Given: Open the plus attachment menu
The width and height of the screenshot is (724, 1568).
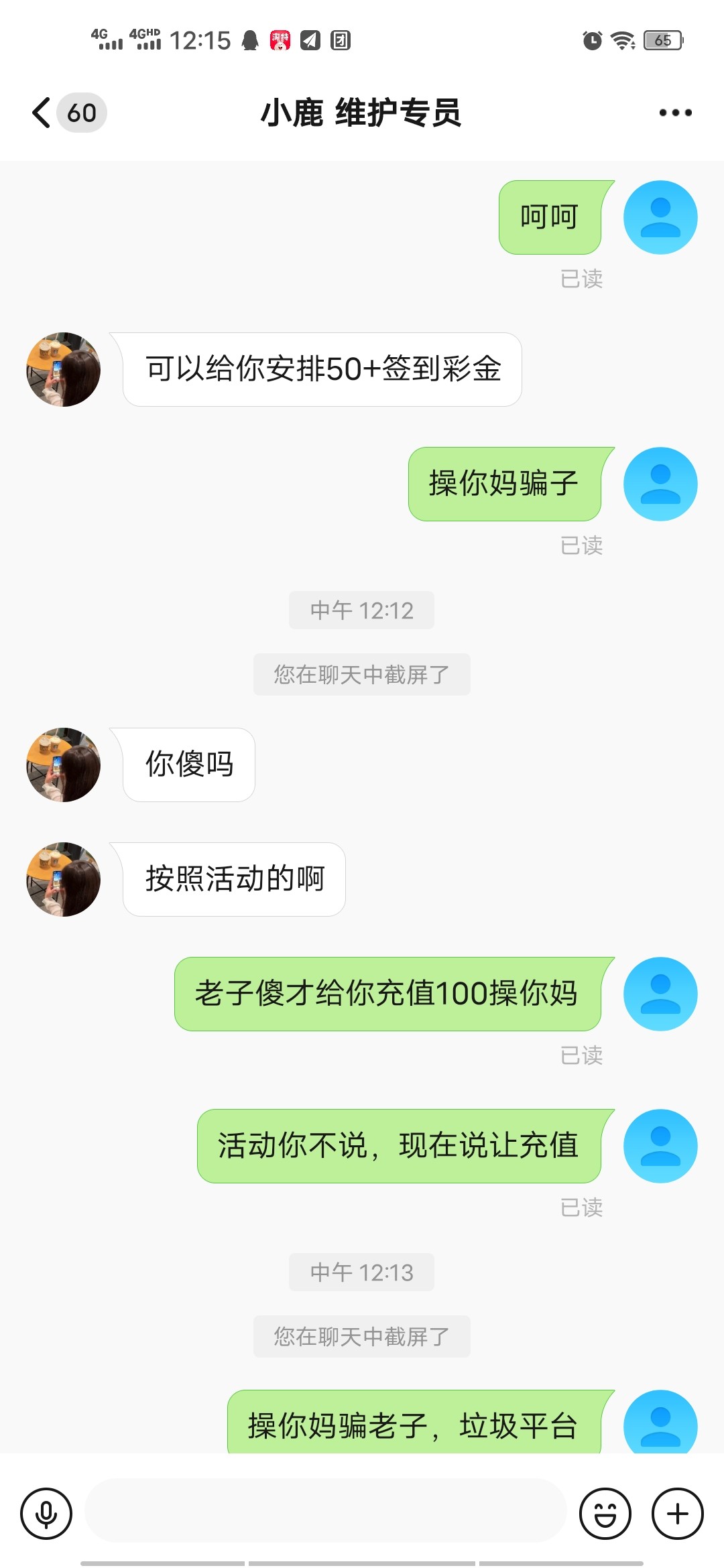Looking at the screenshot, I should (x=677, y=1514).
